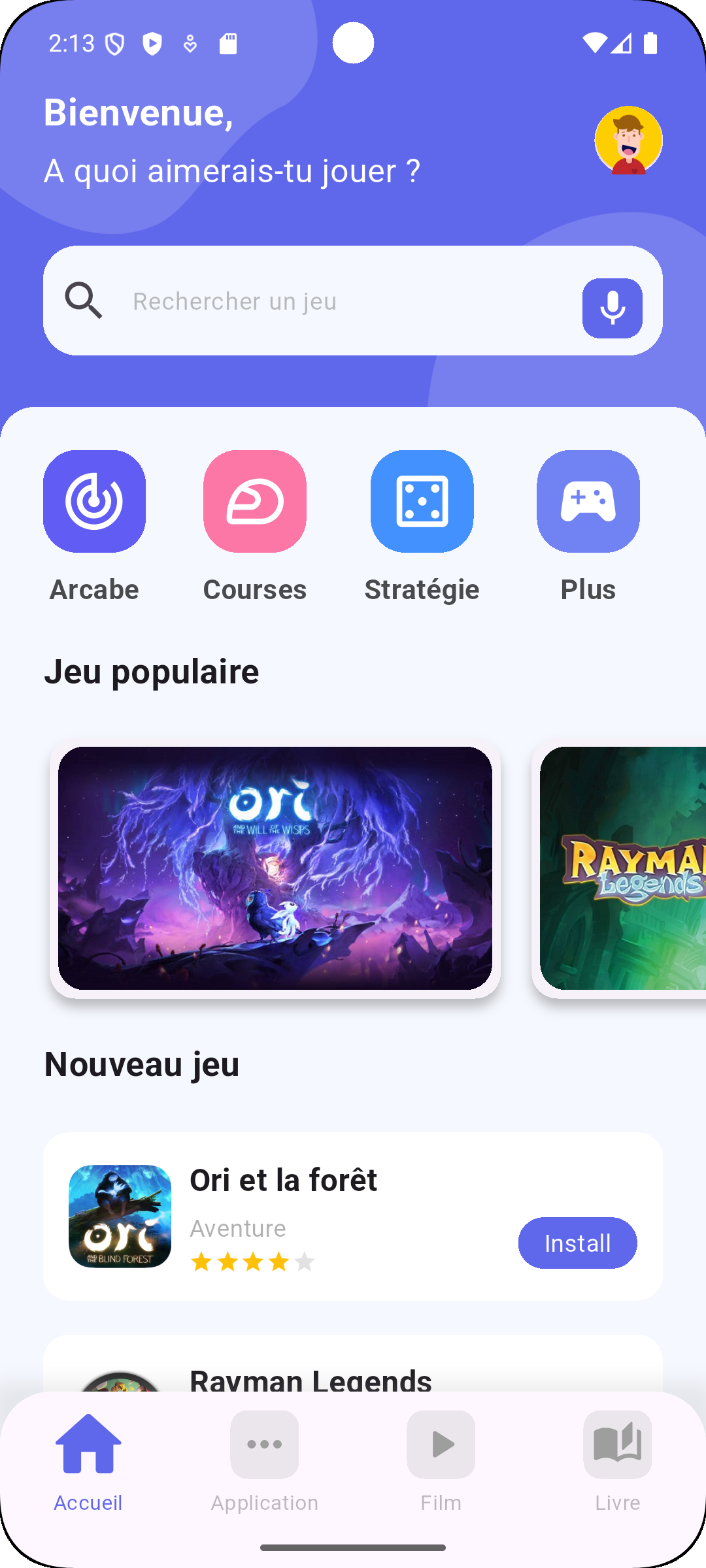This screenshot has height=1568, width=706.
Task: Switch to the Application tab
Action: click(264, 1463)
